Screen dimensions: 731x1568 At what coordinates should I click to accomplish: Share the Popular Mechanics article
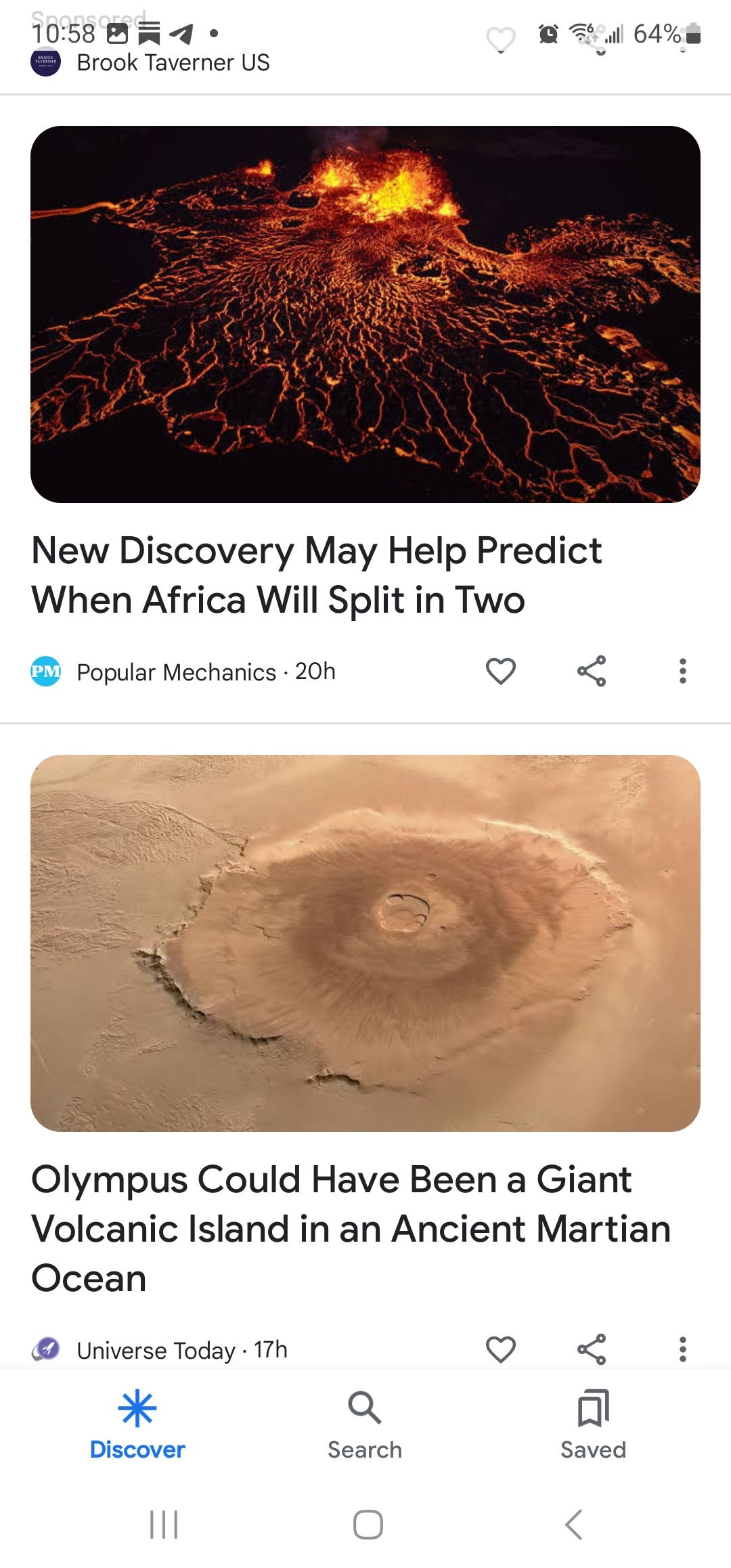click(592, 671)
